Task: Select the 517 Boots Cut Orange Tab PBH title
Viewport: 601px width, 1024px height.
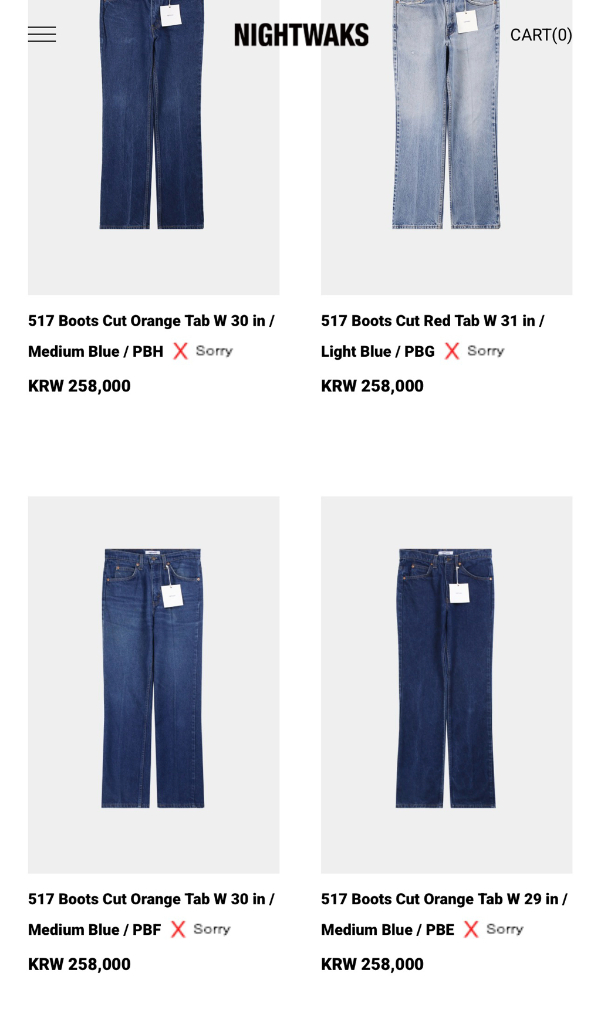Action: (150, 335)
